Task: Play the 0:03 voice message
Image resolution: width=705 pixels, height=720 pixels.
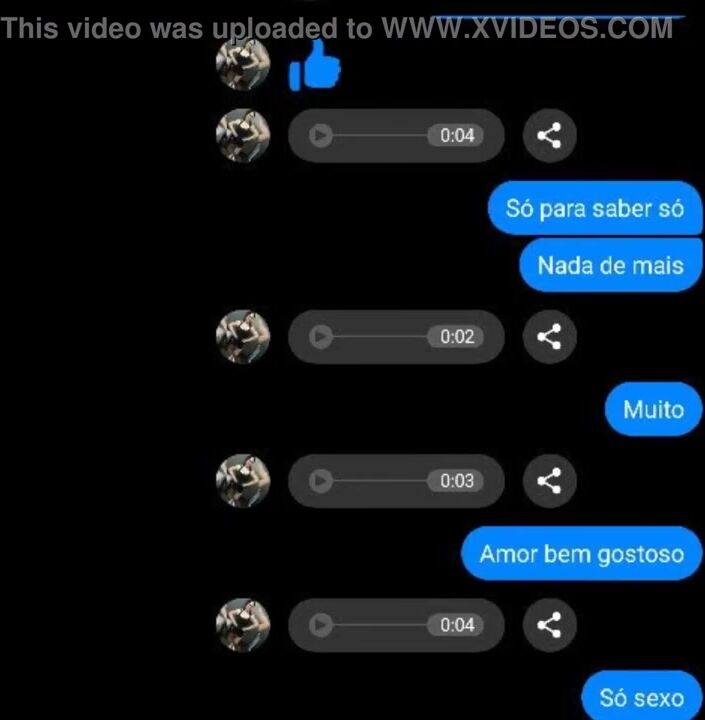Action: pos(320,481)
